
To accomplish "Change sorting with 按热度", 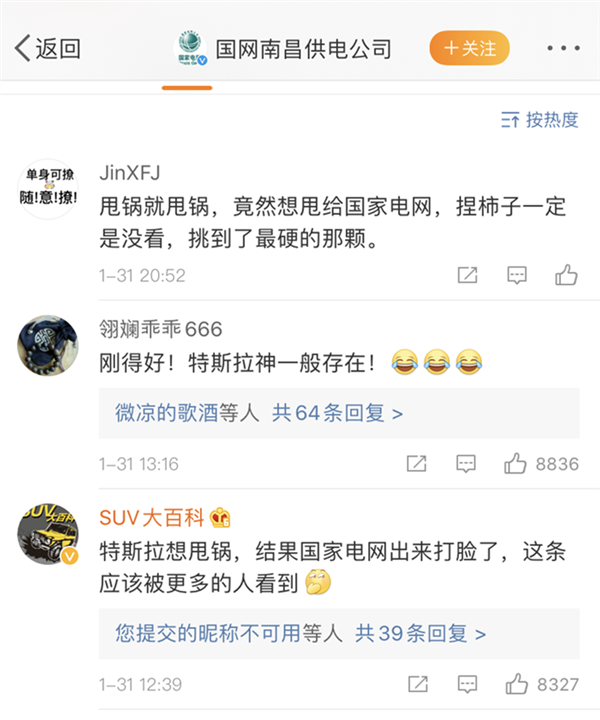I will [541, 120].
